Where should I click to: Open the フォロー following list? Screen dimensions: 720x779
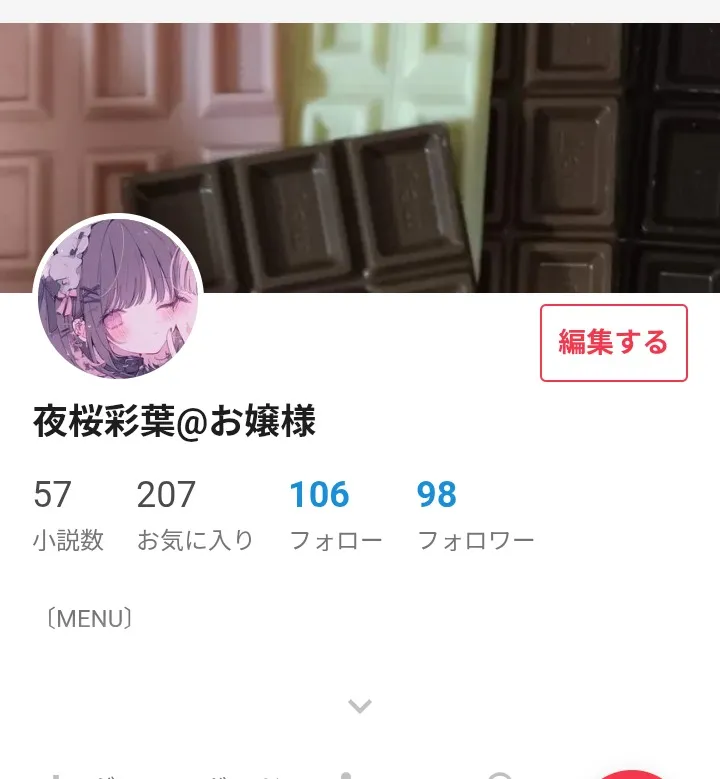point(334,516)
